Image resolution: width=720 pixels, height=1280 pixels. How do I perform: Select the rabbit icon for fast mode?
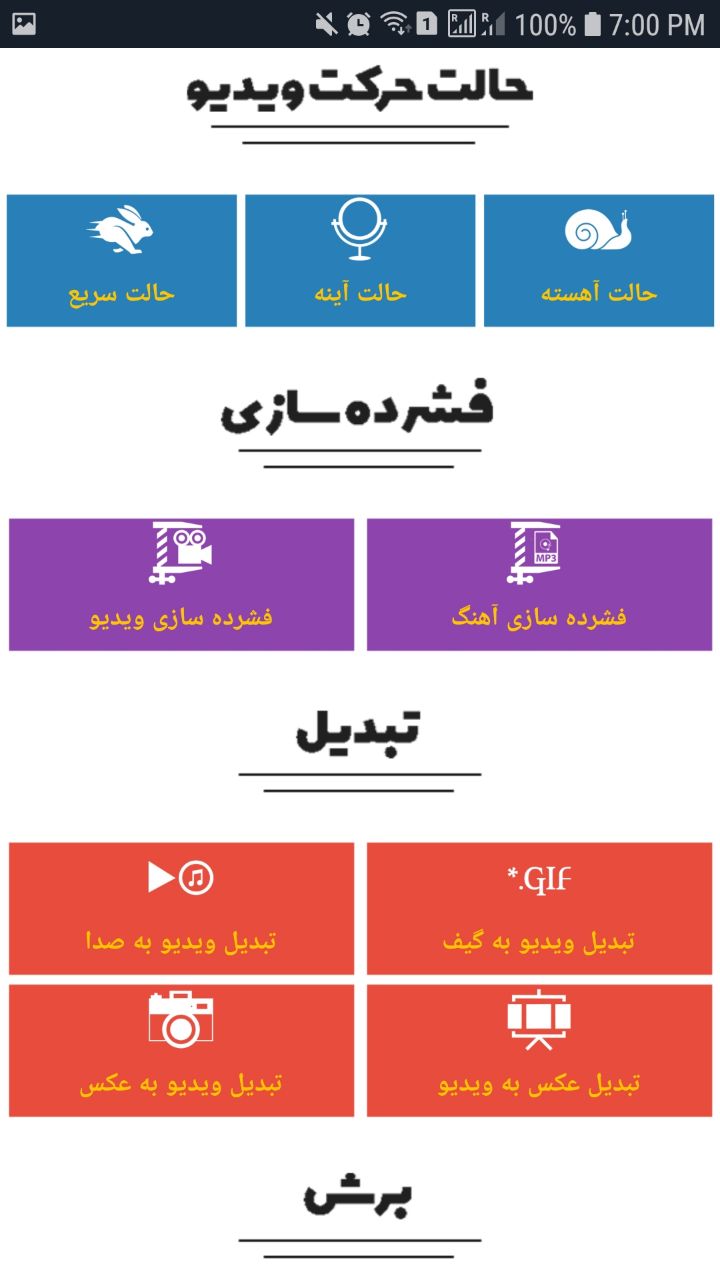tap(120, 228)
